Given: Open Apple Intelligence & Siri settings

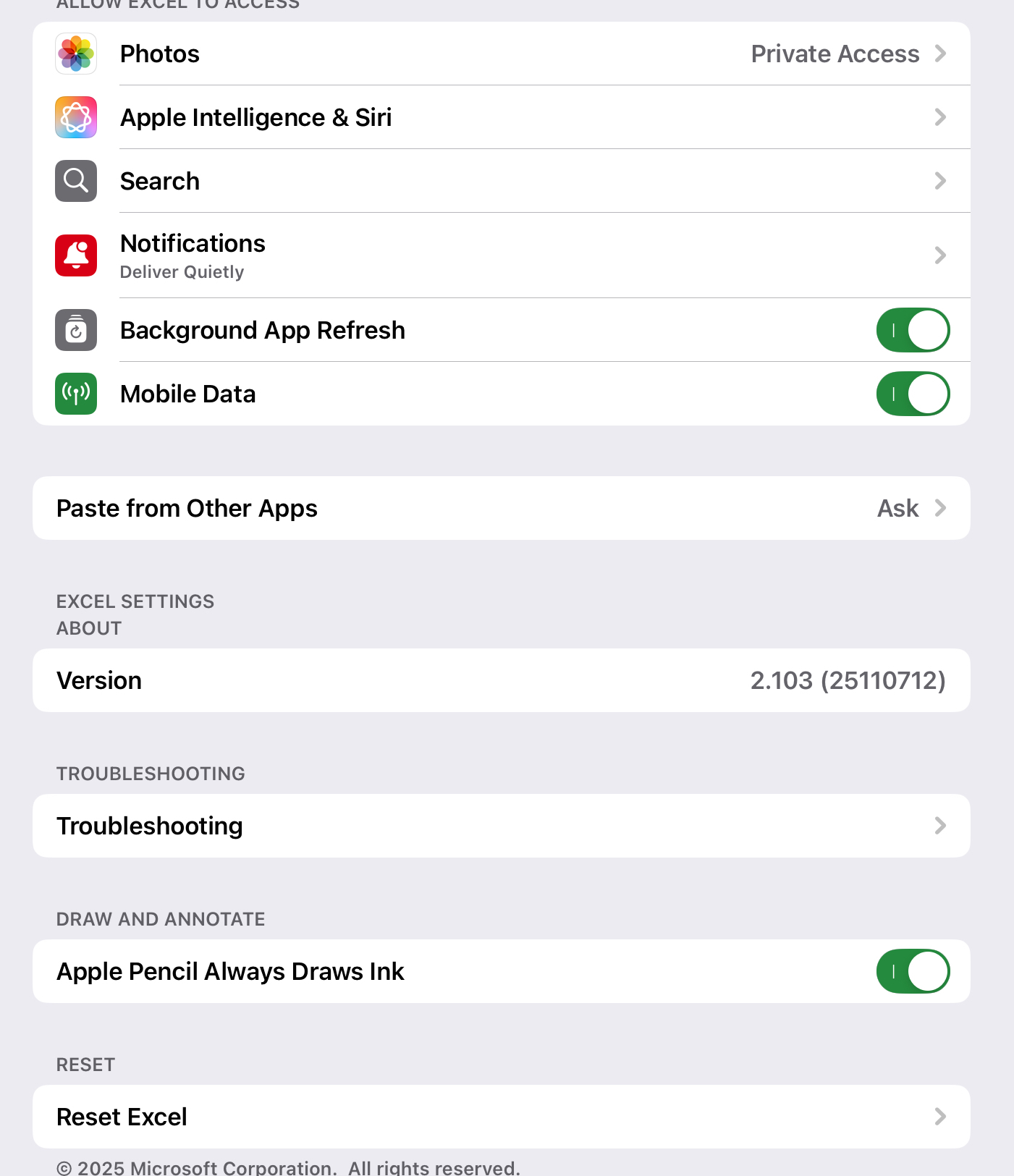Looking at the screenshot, I should 501,117.
